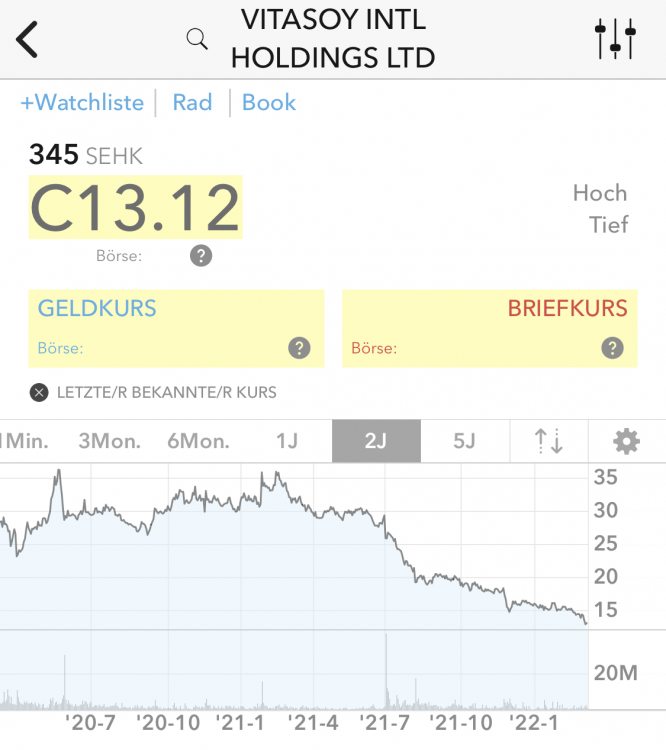Select the 5J chart range
This screenshot has height=750, width=666.
(x=464, y=441)
